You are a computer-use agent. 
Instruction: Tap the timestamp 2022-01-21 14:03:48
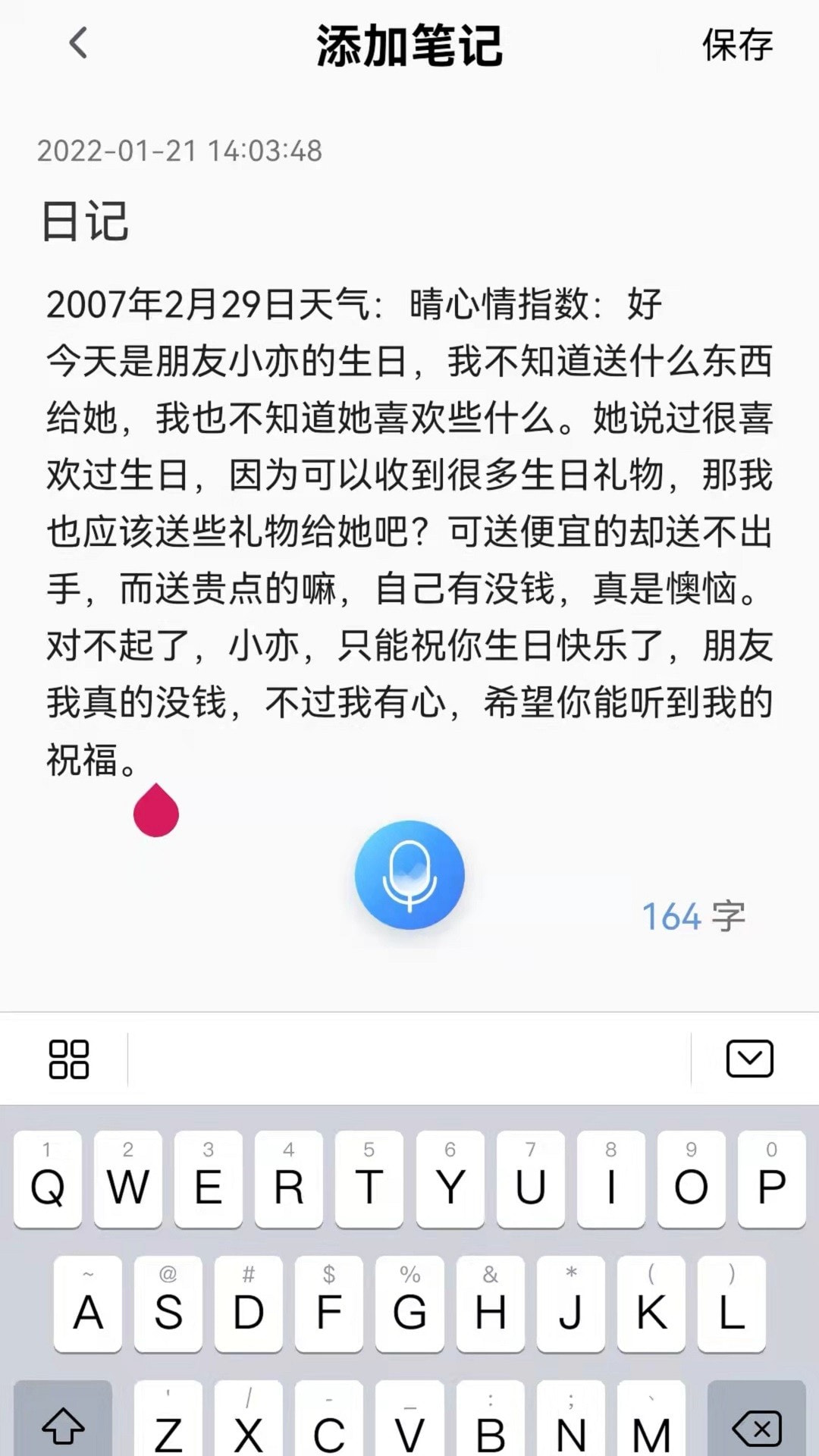pyautogui.click(x=180, y=150)
